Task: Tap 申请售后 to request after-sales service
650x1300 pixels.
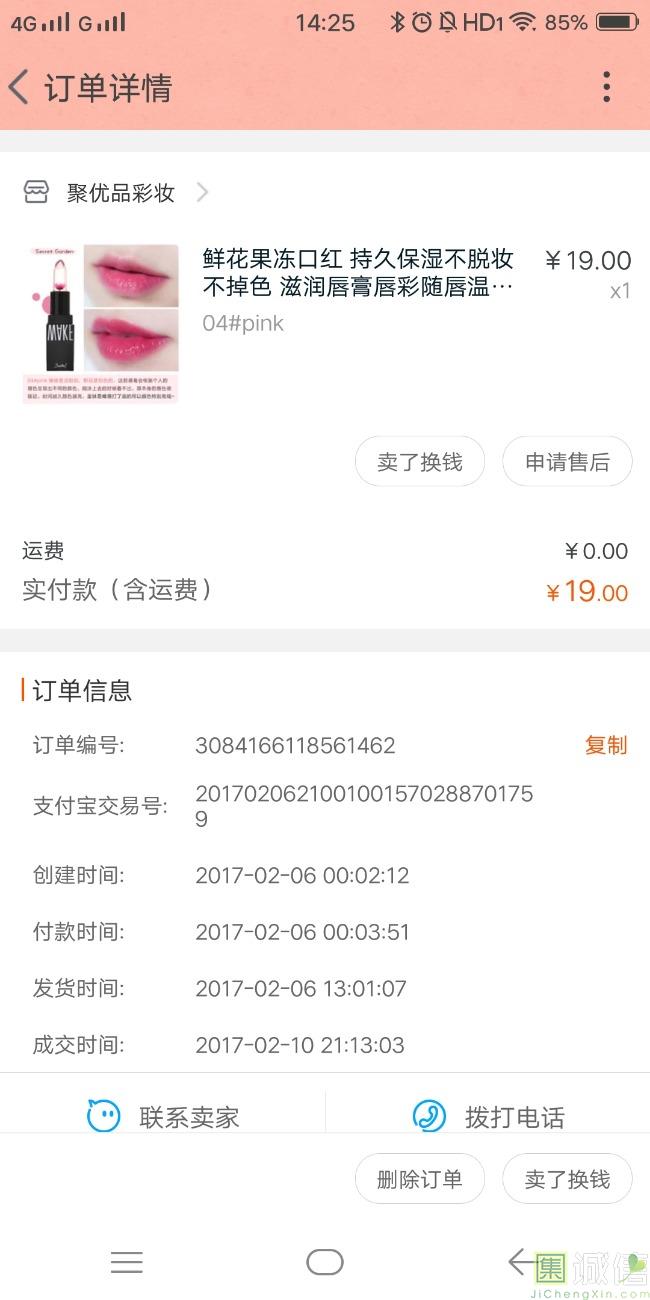Action: point(567,462)
